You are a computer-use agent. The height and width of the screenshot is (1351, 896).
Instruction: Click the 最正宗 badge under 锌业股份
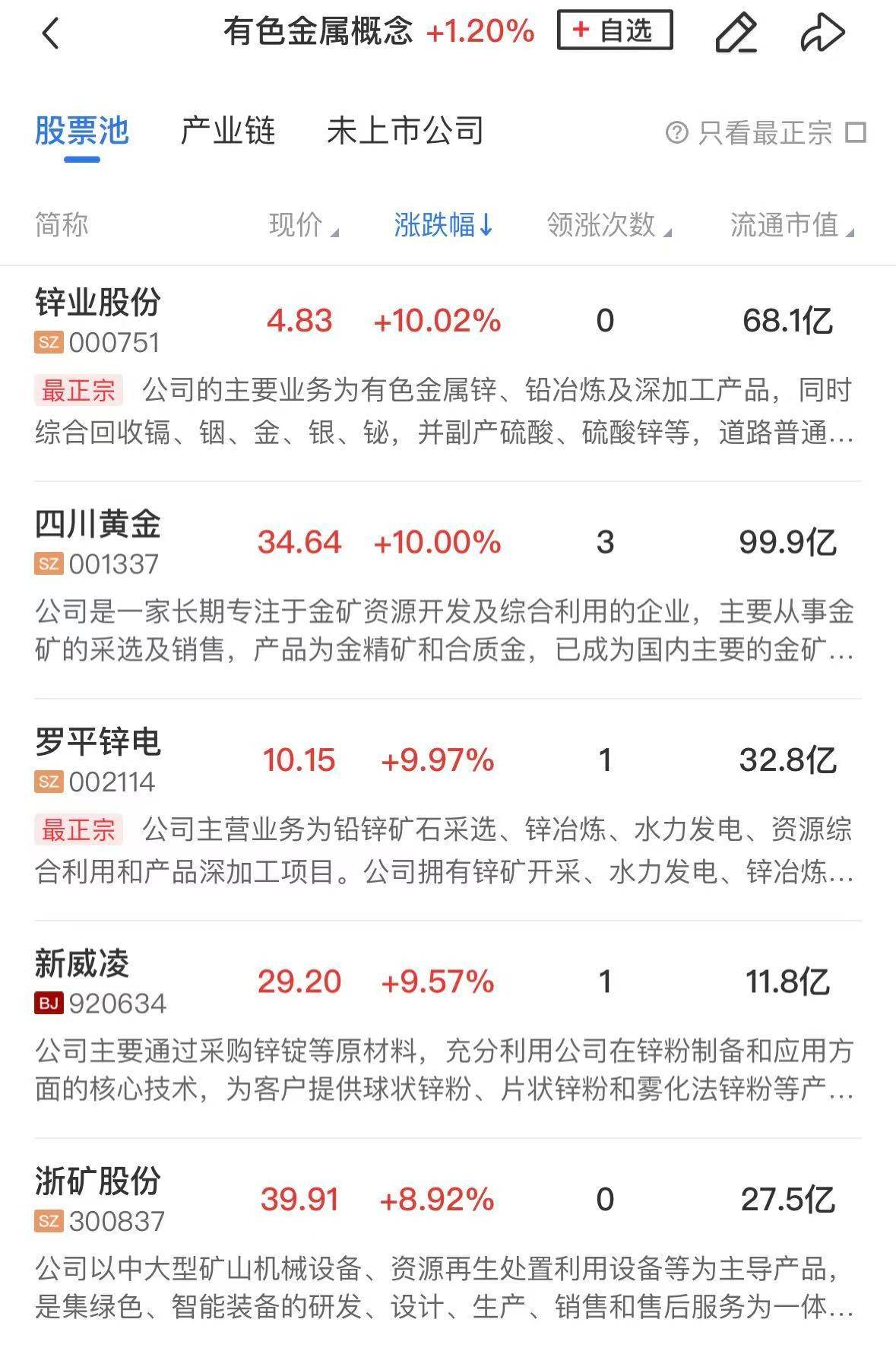pyautogui.click(x=78, y=388)
